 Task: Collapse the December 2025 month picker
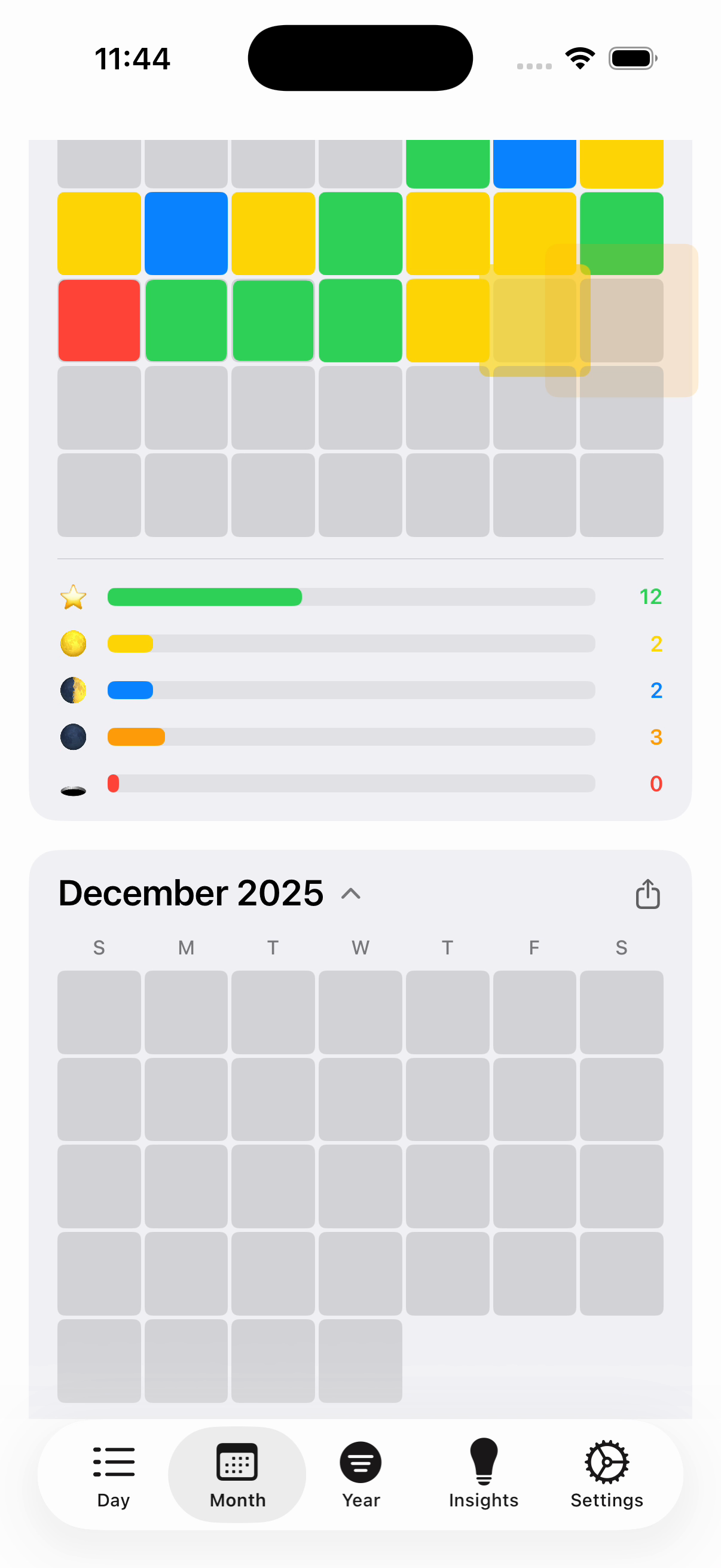pyautogui.click(x=350, y=893)
